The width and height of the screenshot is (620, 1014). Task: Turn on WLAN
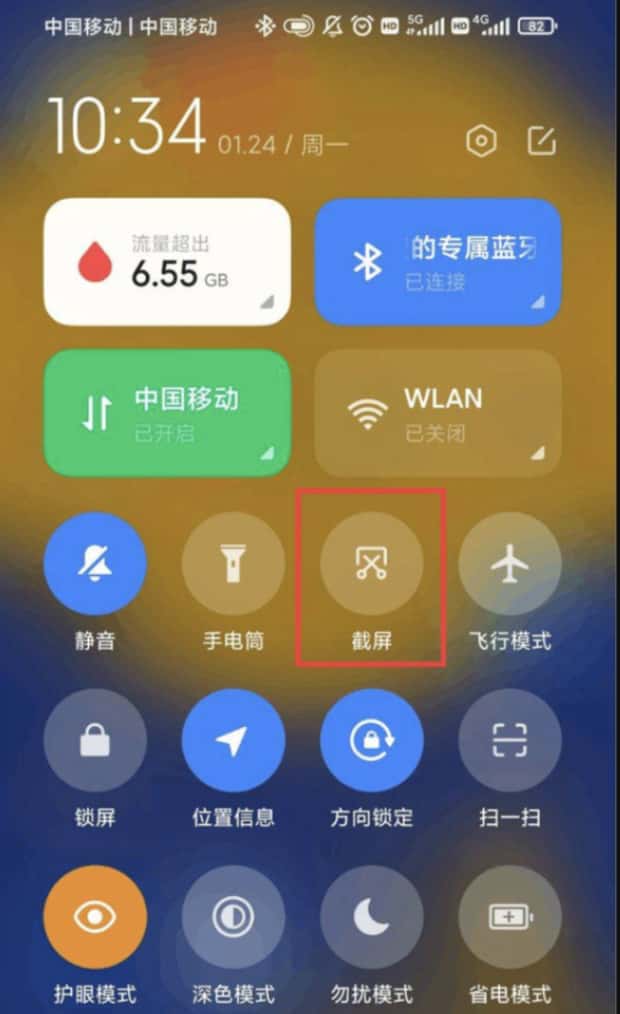pyautogui.click(x=438, y=413)
